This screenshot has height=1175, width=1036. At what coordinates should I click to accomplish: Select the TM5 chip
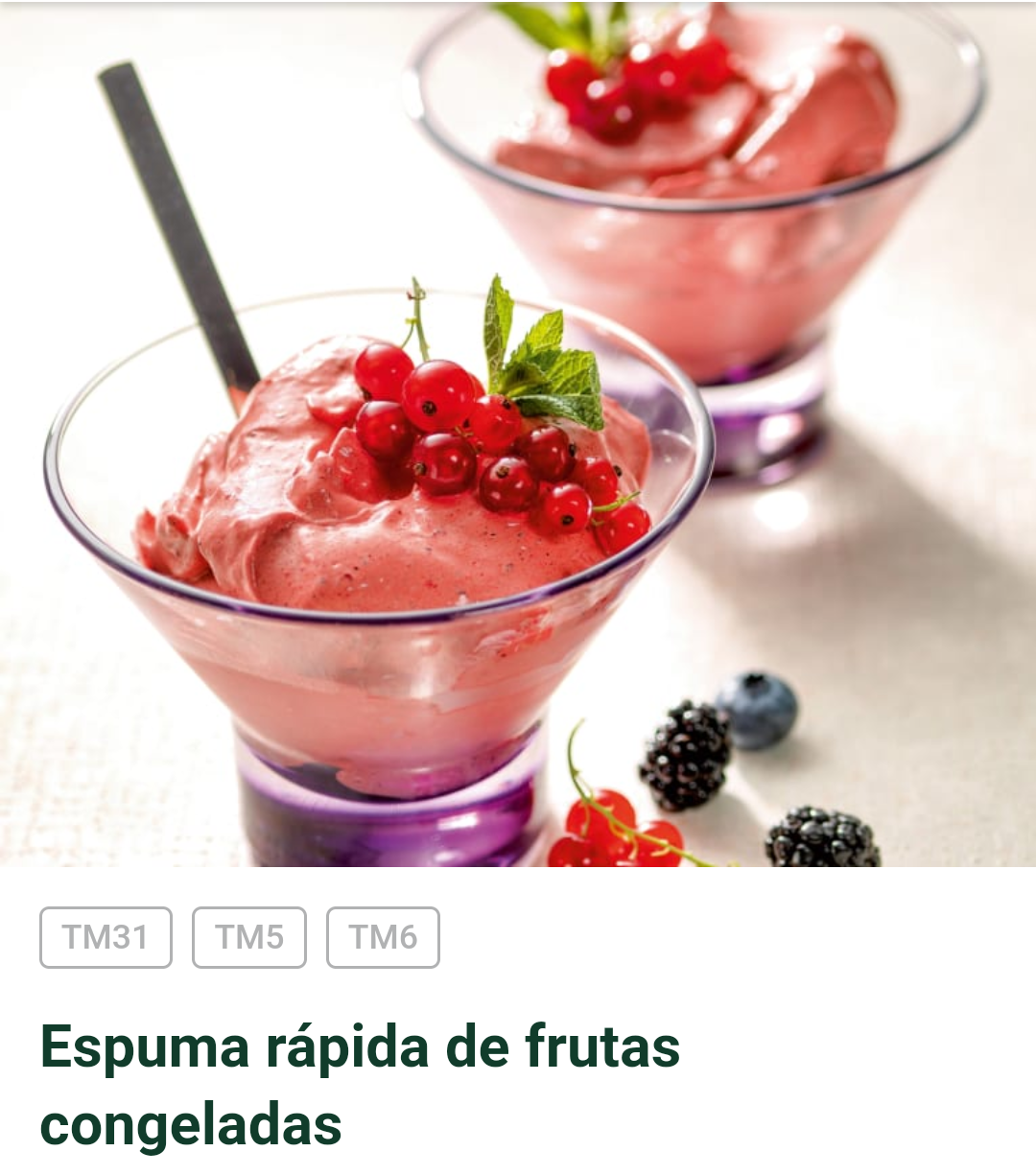click(248, 937)
